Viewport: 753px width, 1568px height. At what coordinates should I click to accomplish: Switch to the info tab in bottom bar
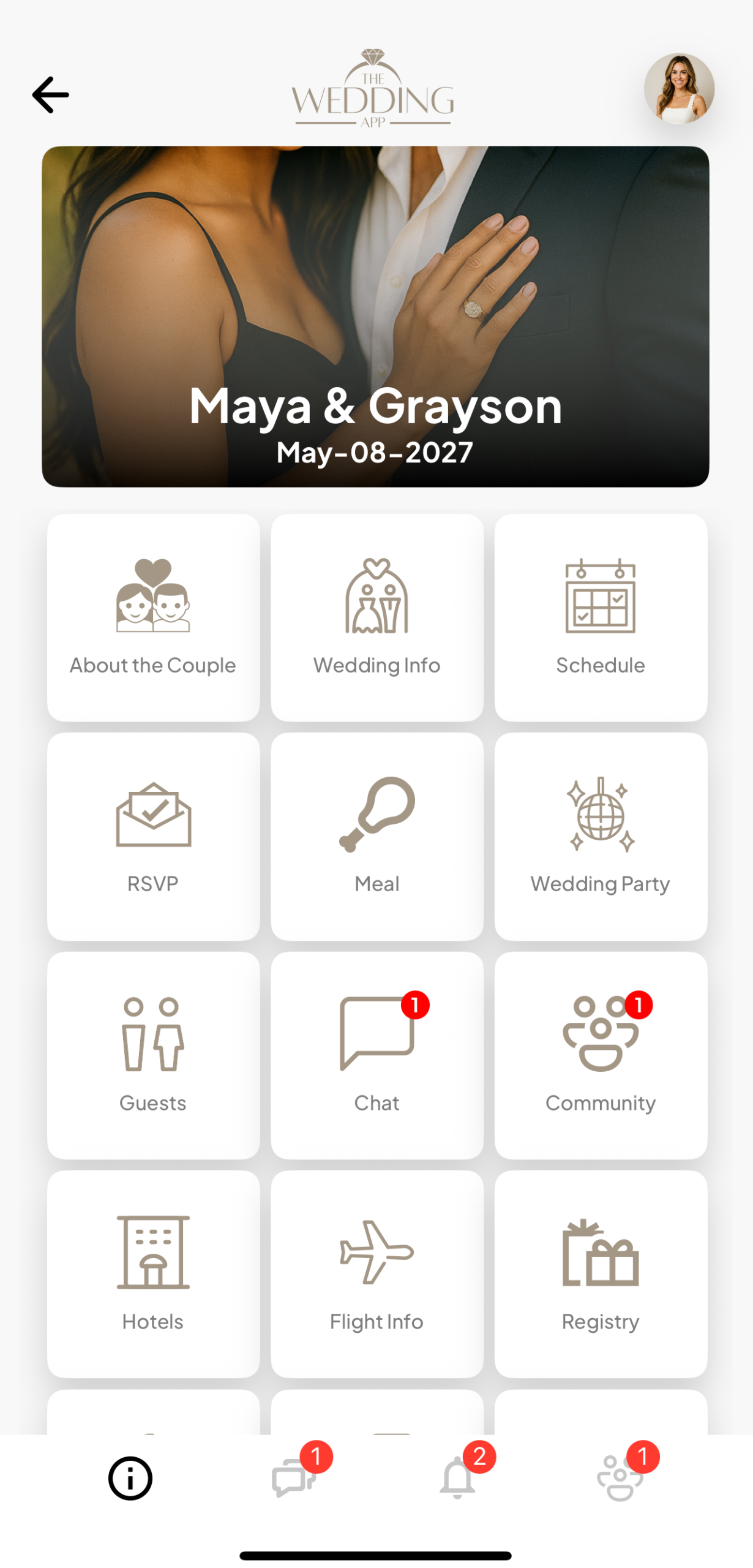coord(130,1478)
